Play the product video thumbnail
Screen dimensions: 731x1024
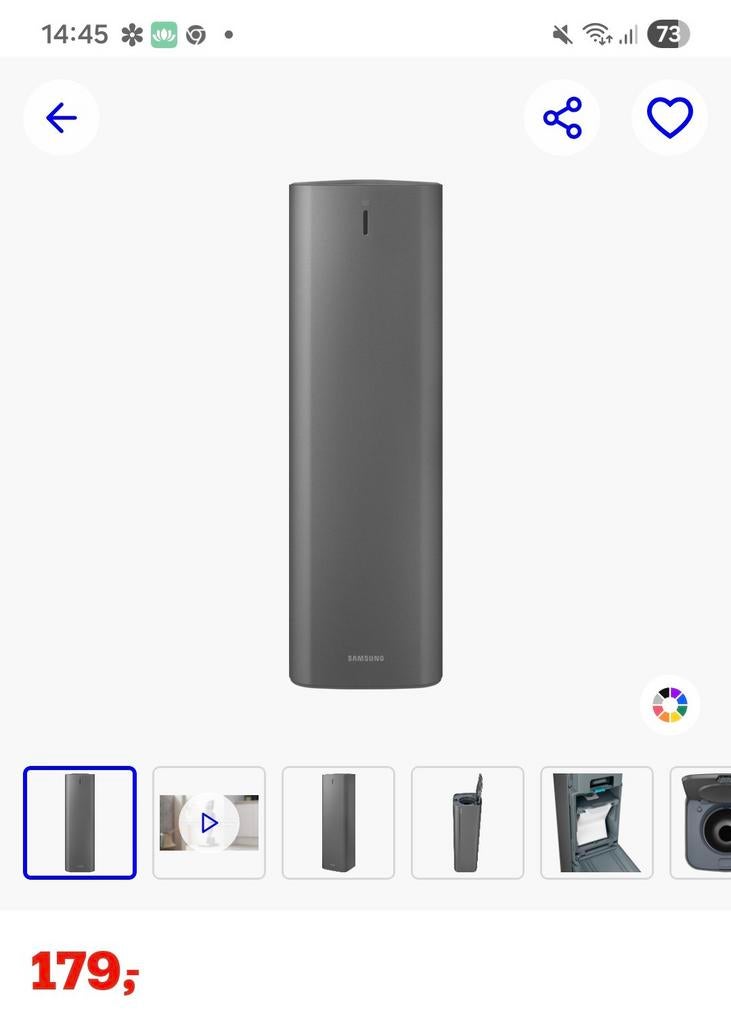point(208,822)
